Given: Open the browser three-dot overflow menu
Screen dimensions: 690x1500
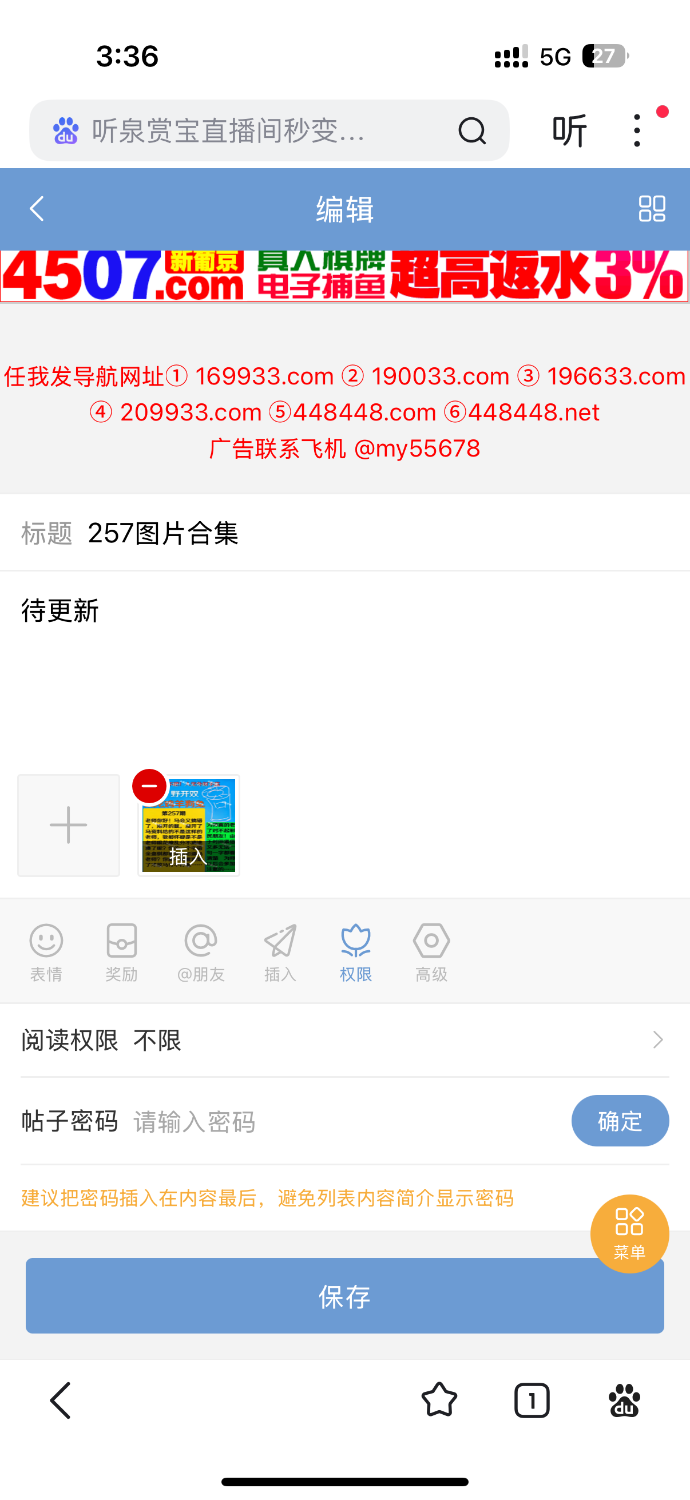Looking at the screenshot, I should pyautogui.click(x=637, y=131).
